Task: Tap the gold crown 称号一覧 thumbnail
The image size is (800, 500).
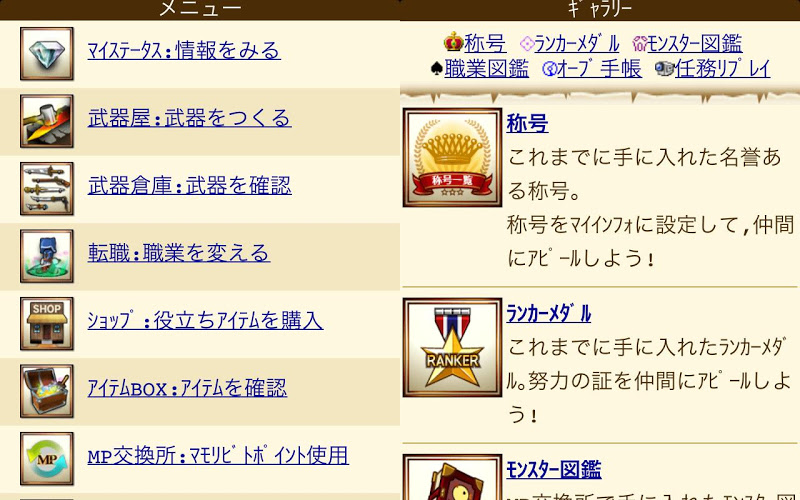Action: [x=451, y=158]
